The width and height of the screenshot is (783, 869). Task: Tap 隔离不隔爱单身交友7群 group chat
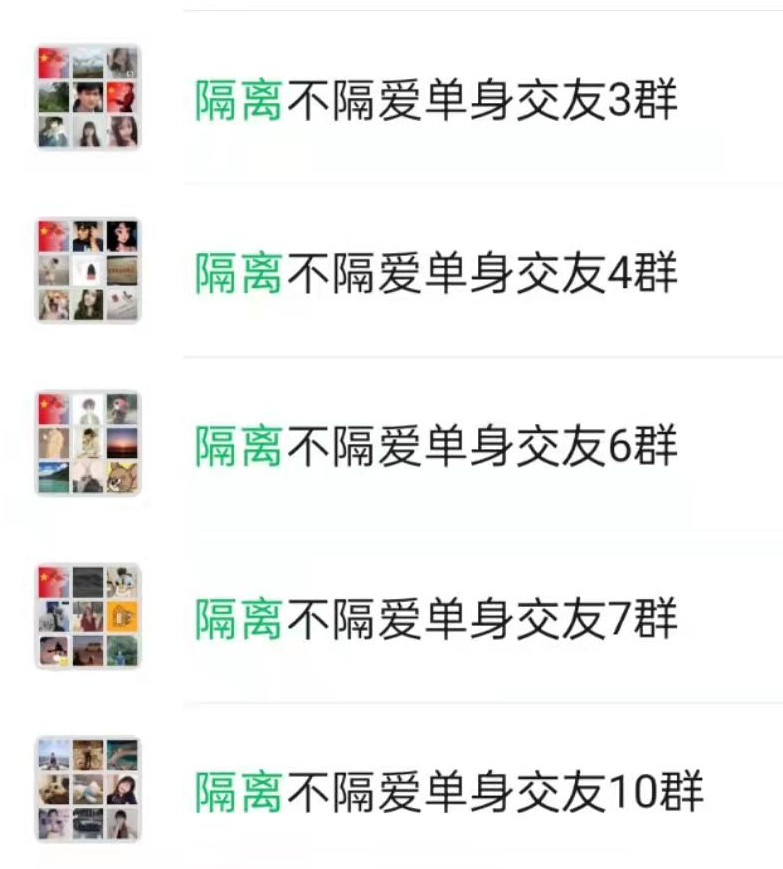point(436,617)
